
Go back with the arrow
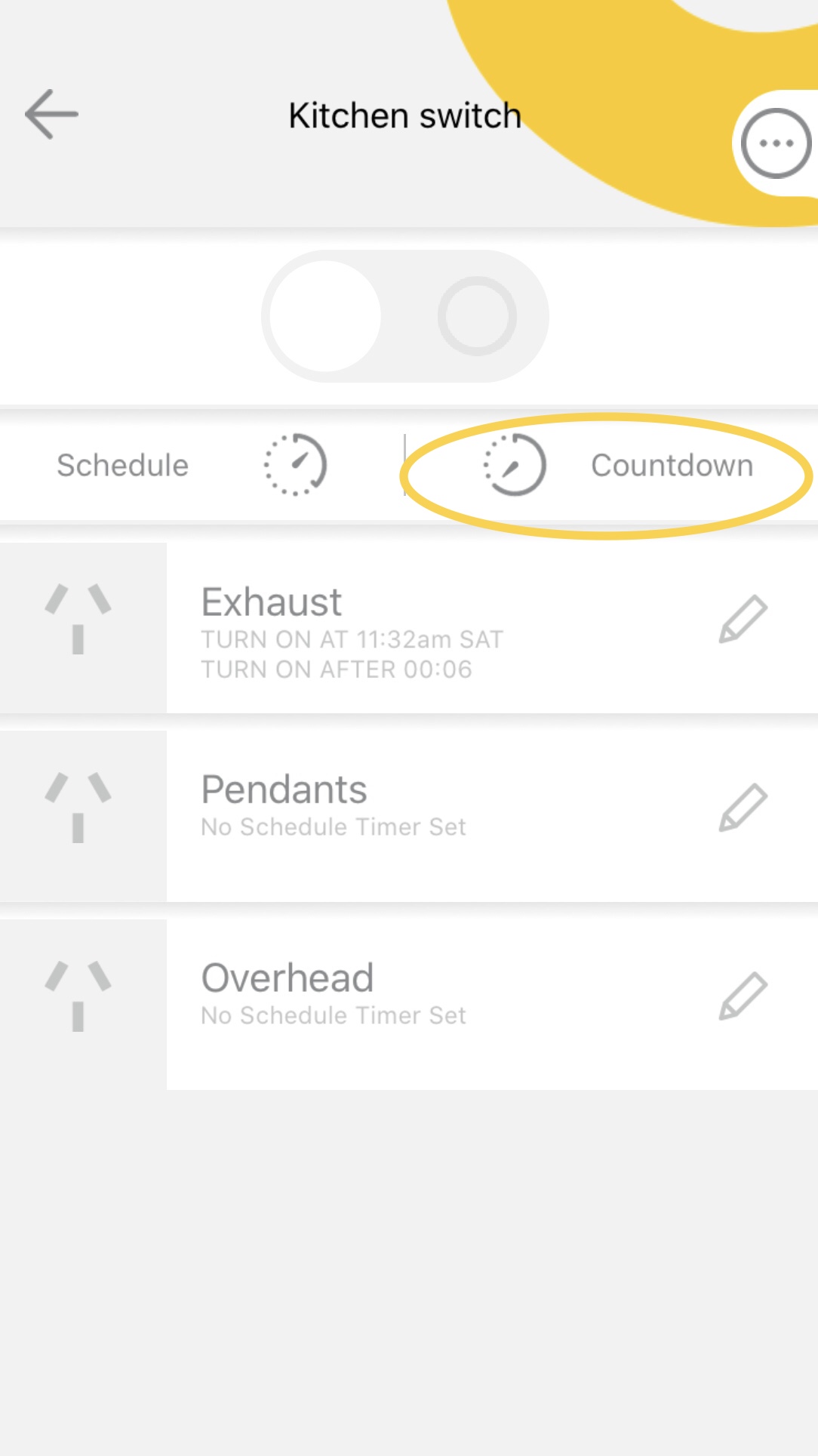tap(51, 115)
